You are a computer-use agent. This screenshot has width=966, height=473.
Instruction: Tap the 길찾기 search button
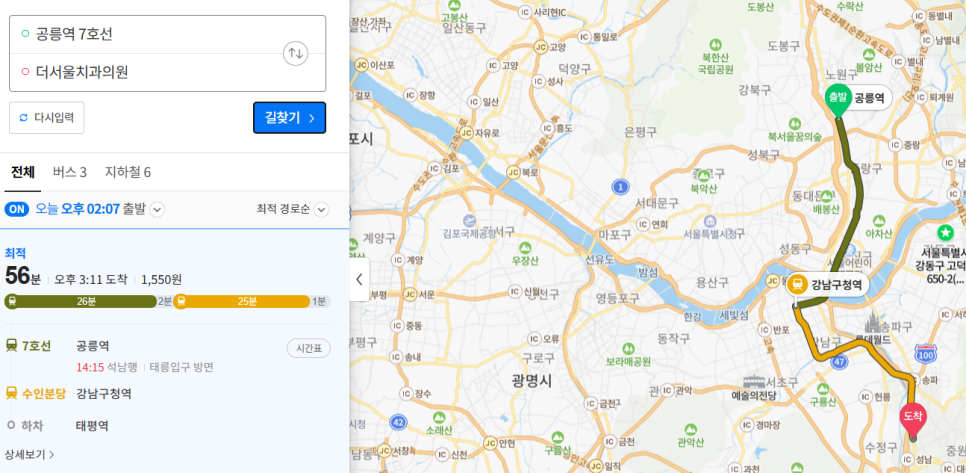click(289, 117)
